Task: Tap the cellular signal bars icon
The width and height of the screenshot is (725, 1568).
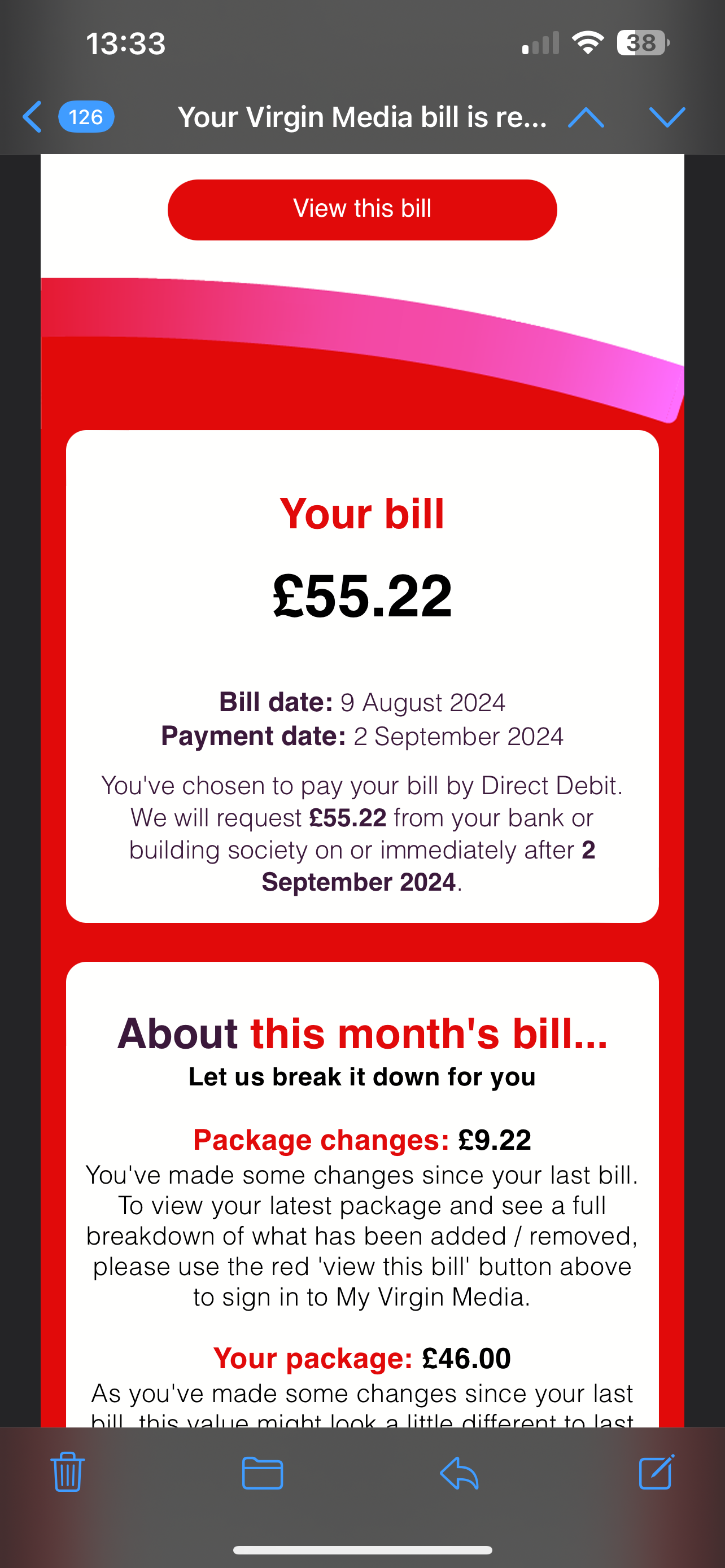Action: point(538,42)
